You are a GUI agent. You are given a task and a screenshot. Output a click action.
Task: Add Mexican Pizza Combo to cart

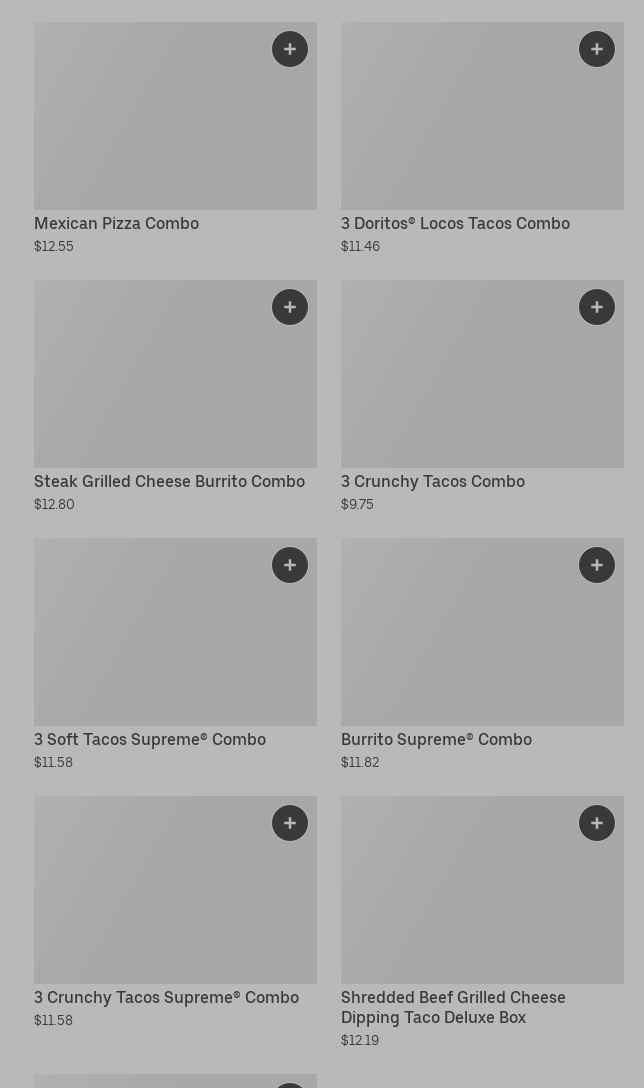(x=290, y=49)
